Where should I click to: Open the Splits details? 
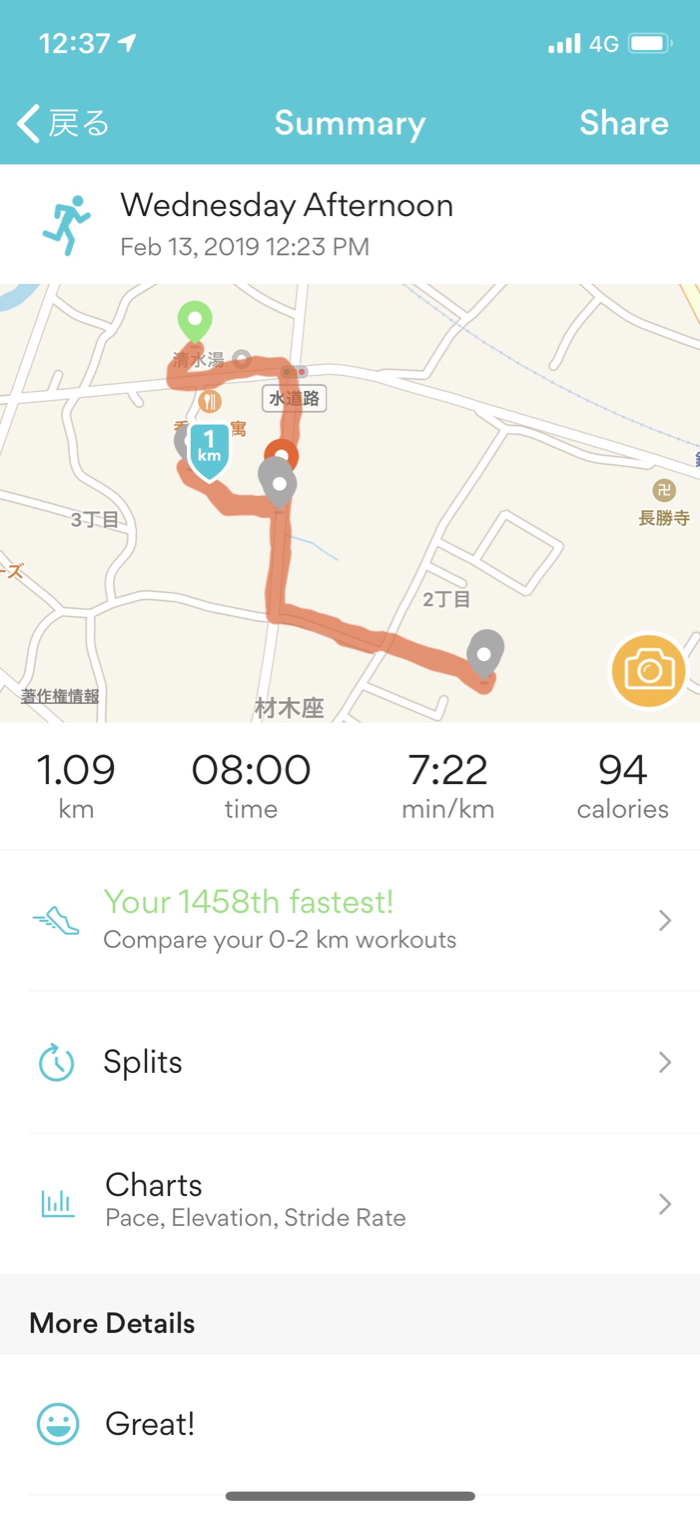(350, 1062)
